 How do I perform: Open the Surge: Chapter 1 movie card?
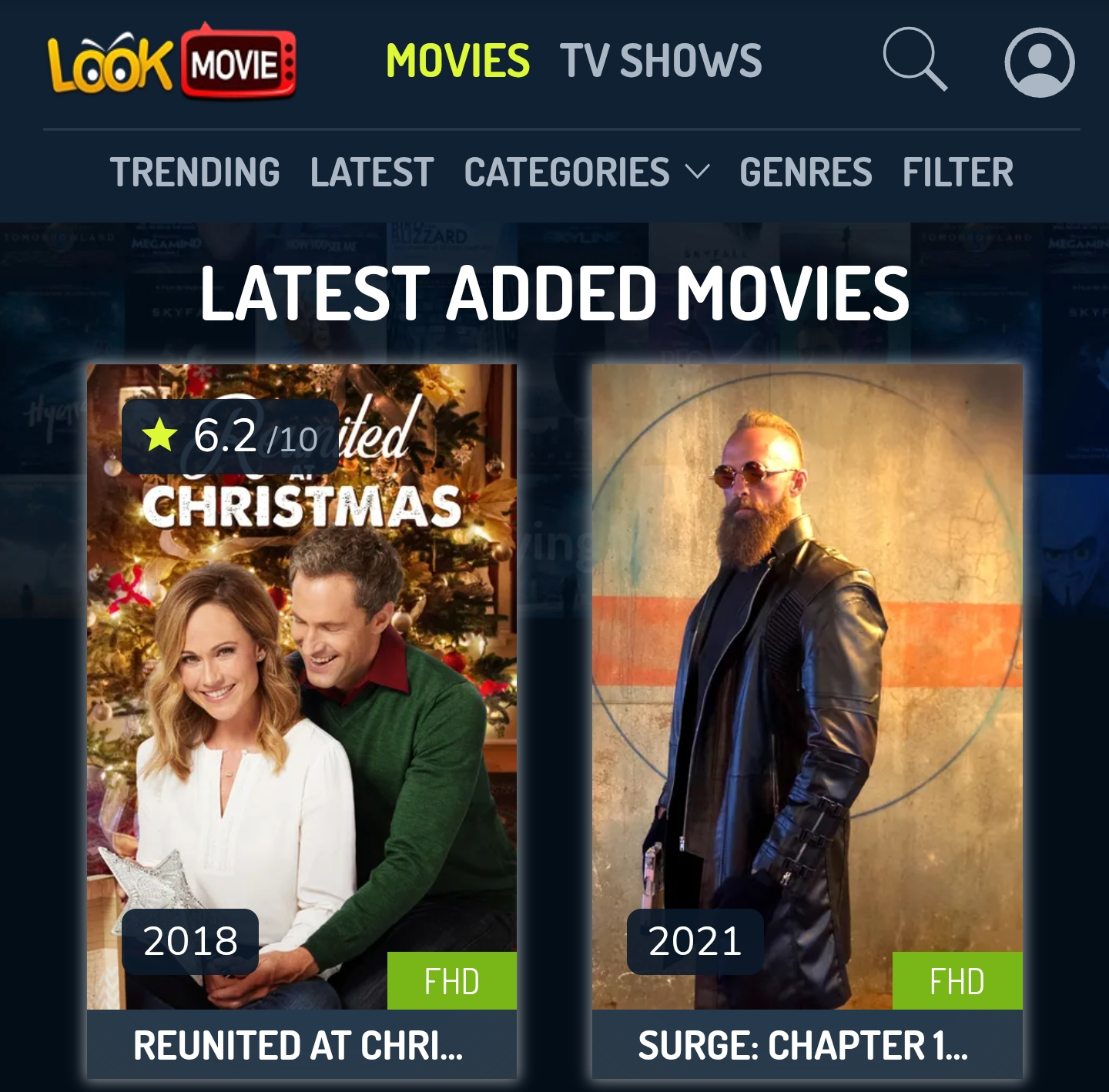806,693
